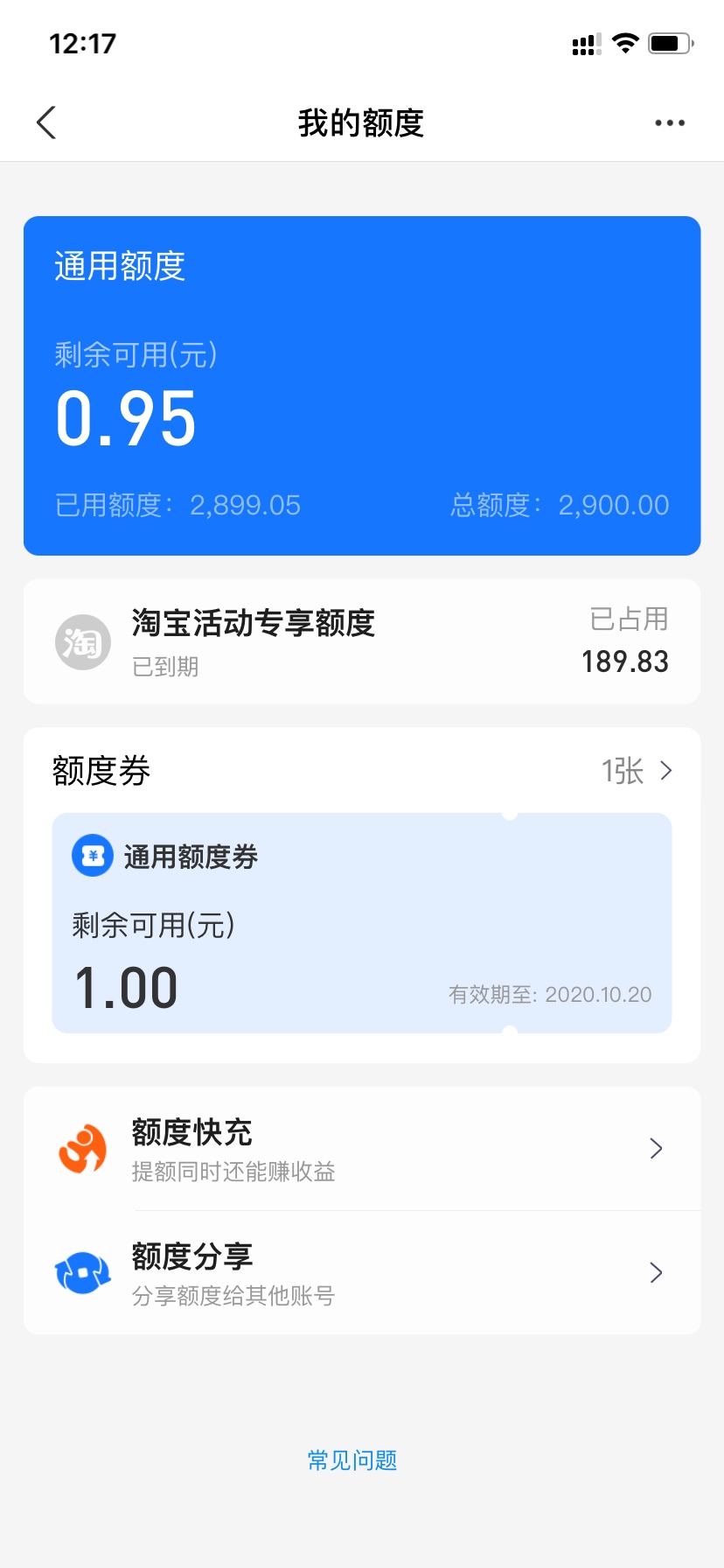Open the 通用额度 blue quota card

362,386
